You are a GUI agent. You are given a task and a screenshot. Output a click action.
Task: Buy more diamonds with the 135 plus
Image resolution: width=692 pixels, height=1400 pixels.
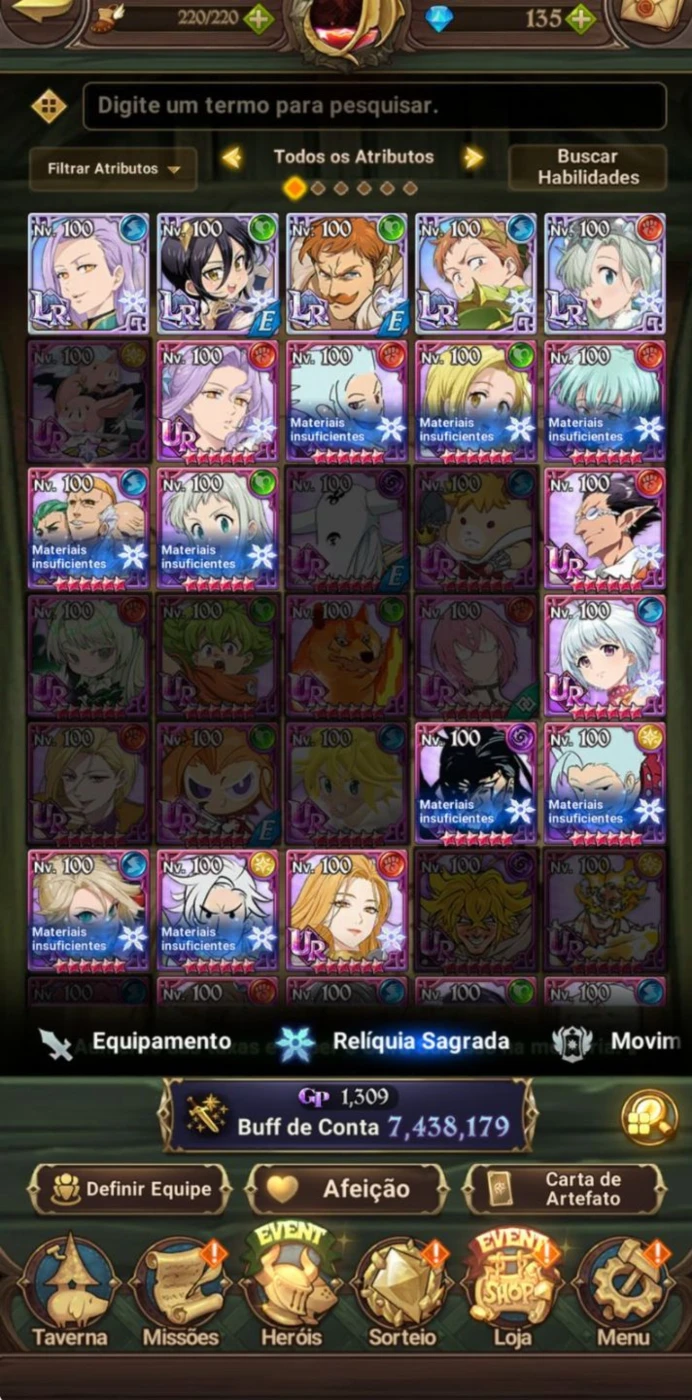tap(580, 18)
